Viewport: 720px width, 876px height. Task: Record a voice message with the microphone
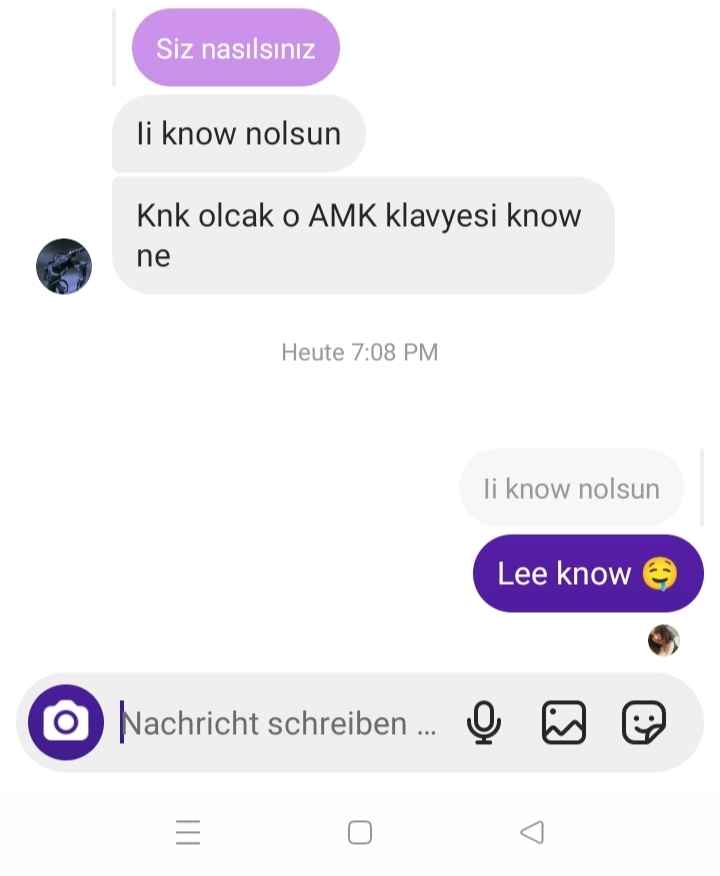(484, 722)
